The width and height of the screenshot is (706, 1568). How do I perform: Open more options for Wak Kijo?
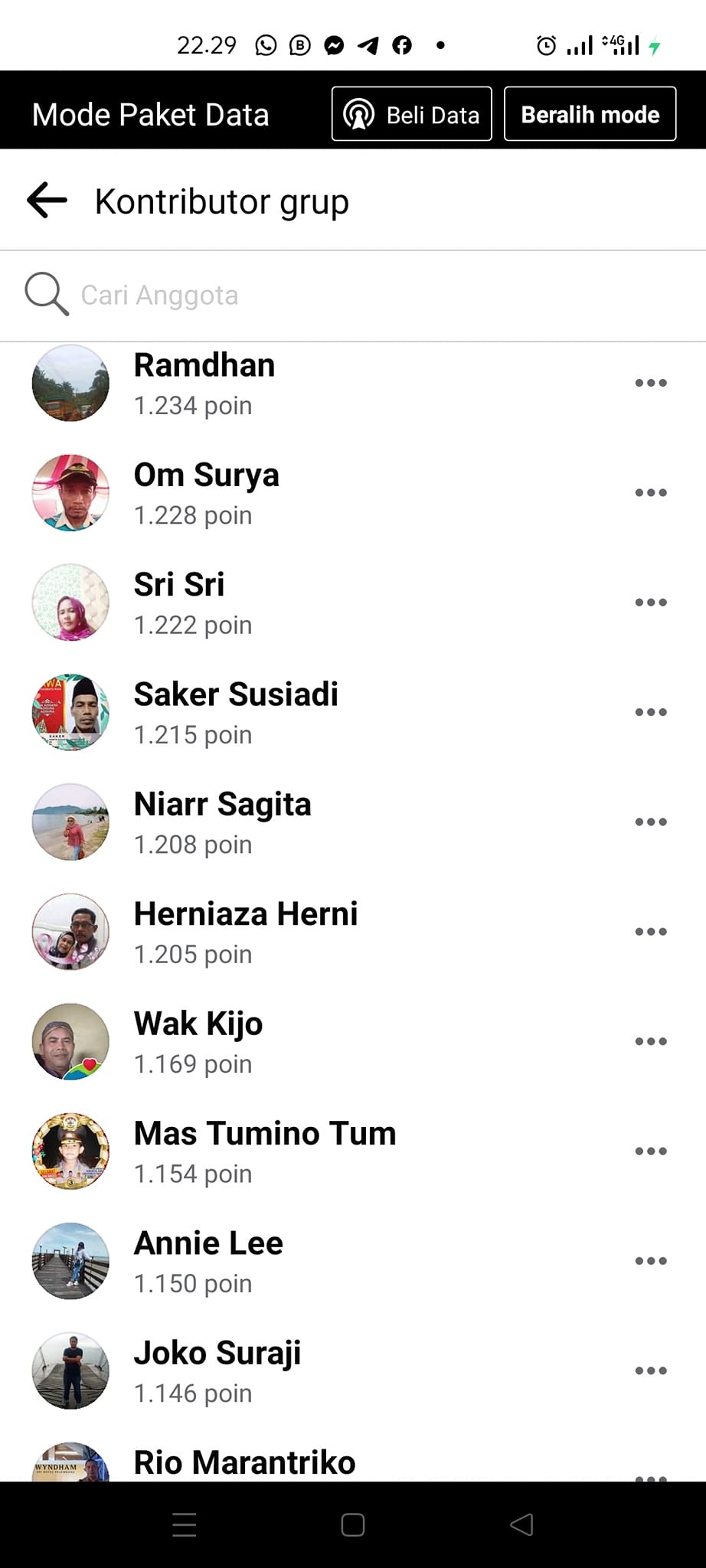(650, 1041)
